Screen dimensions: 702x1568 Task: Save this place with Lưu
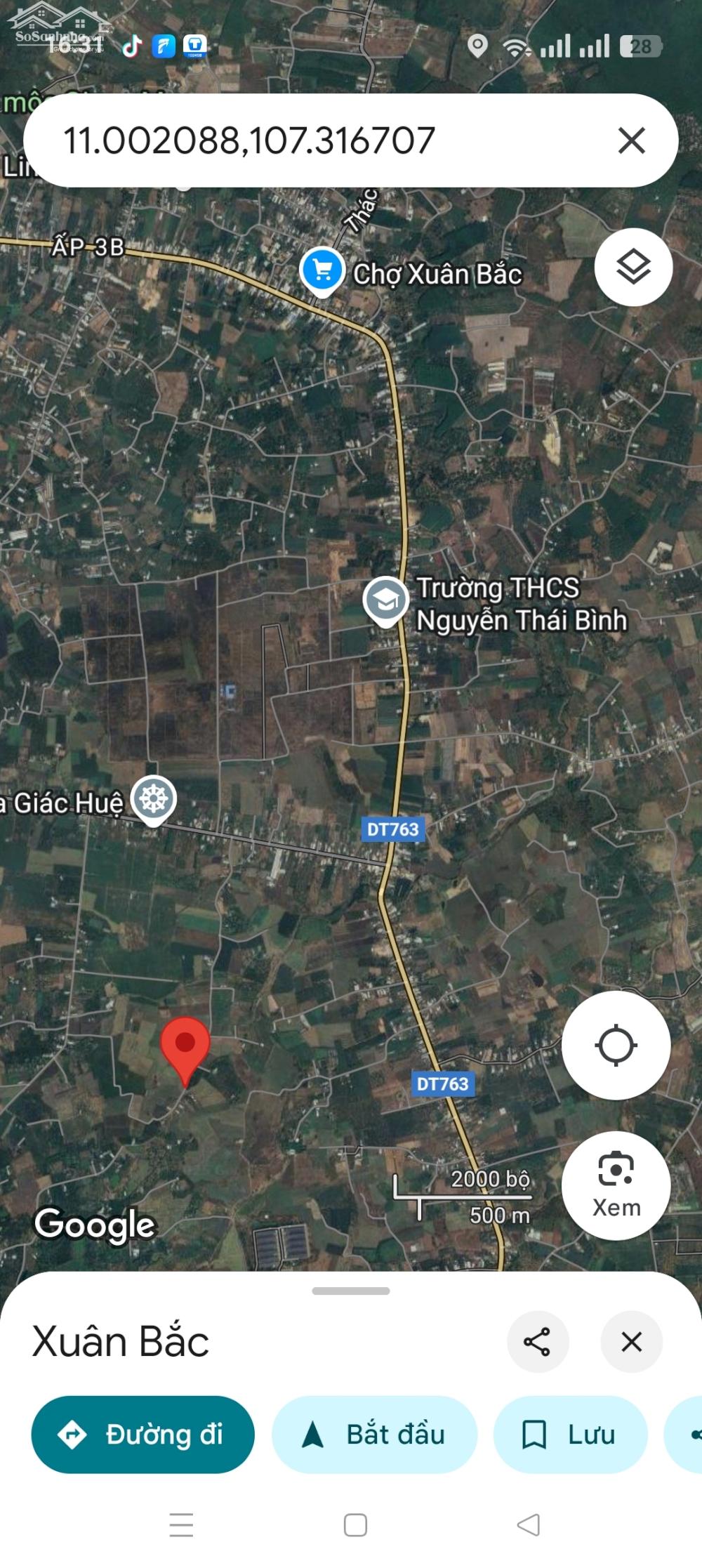coord(570,1435)
